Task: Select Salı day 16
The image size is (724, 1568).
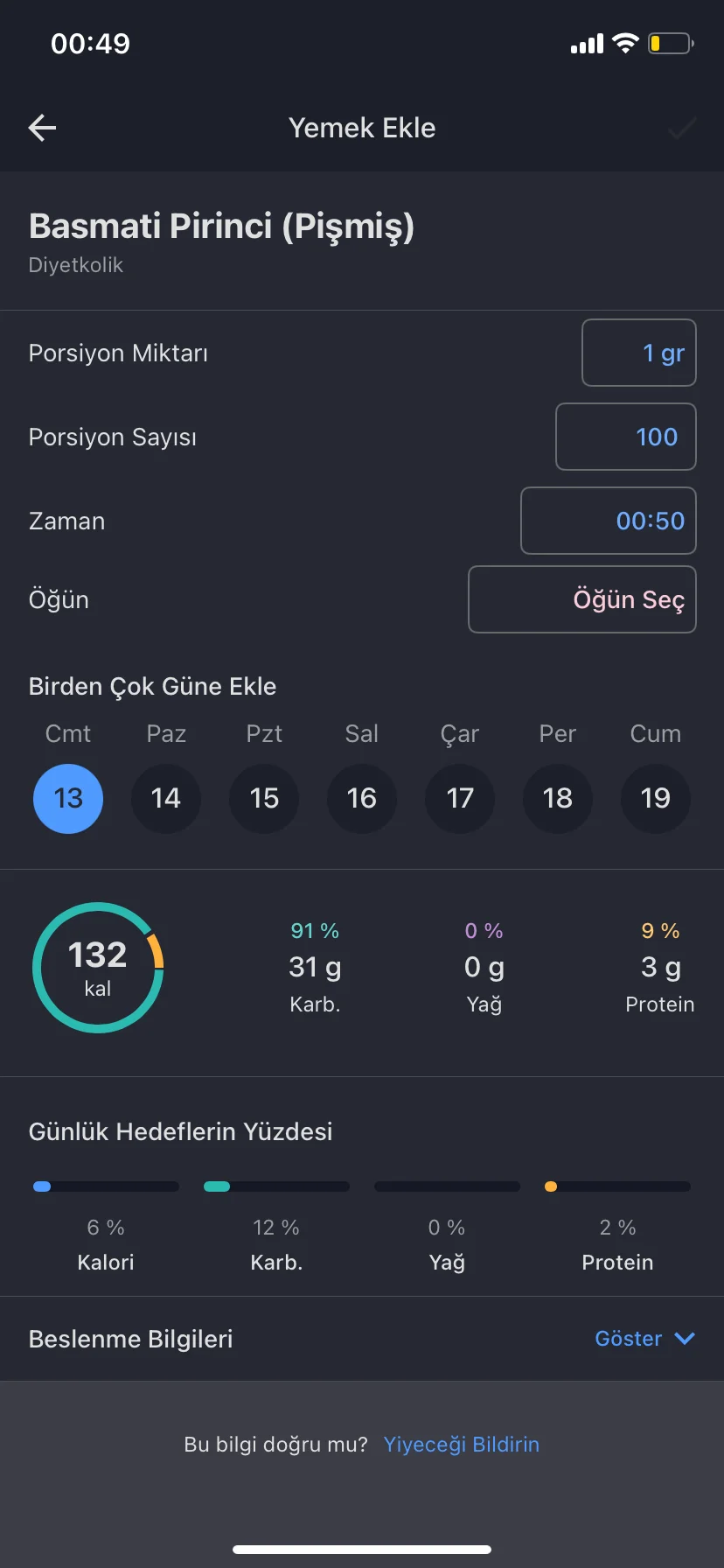Action: [x=362, y=798]
